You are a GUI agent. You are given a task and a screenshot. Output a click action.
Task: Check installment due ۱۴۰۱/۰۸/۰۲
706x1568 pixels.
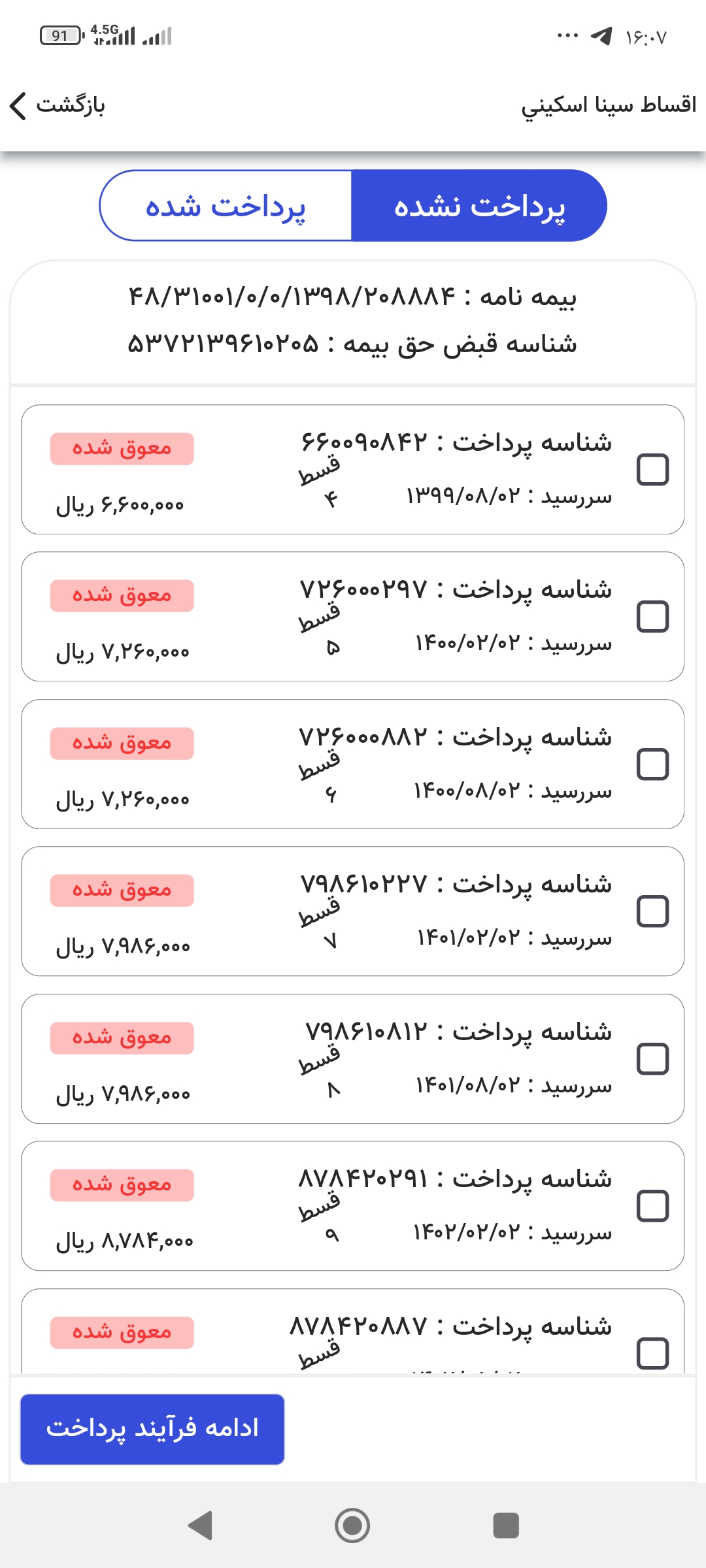point(652,1059)
